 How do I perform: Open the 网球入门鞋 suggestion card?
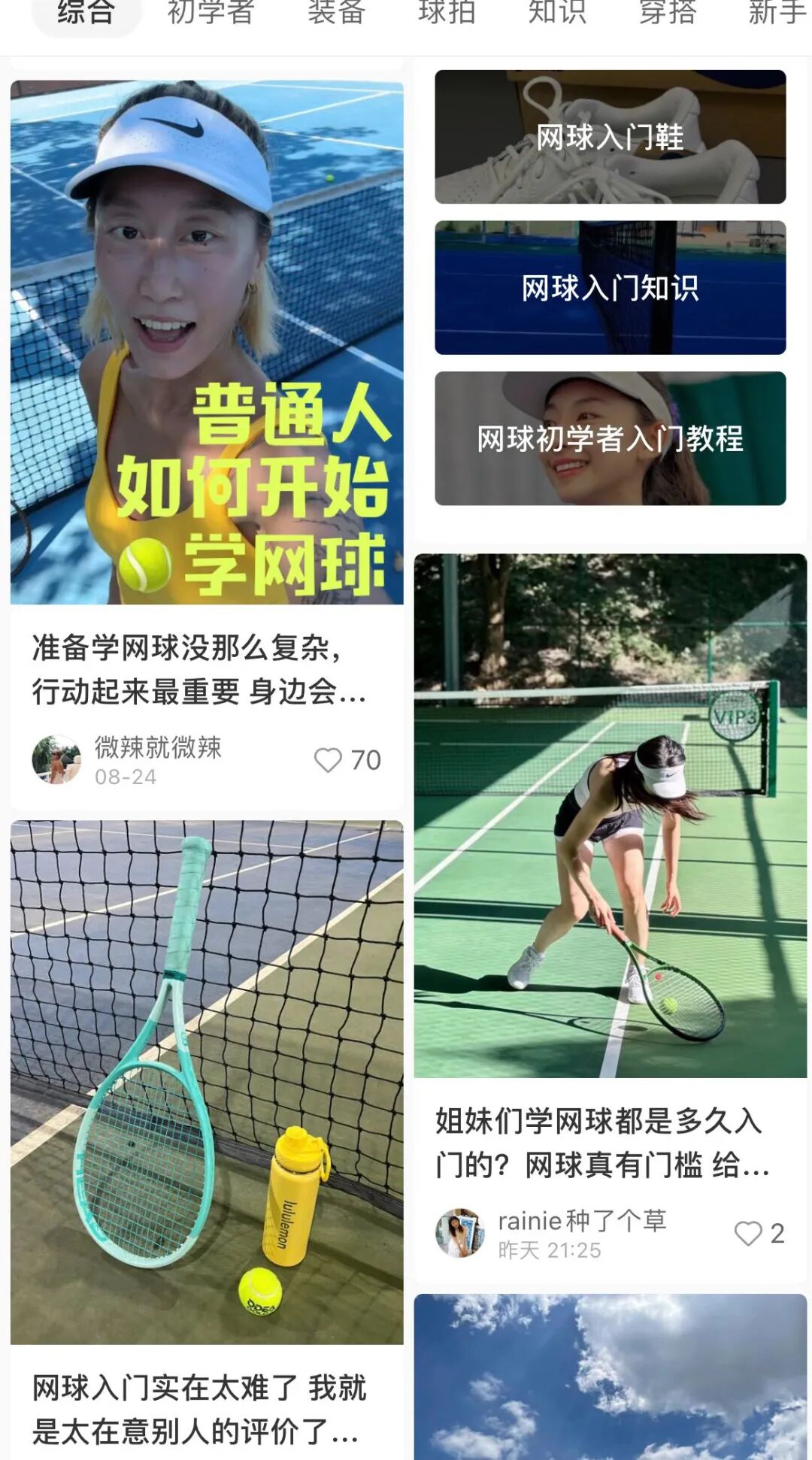point(610,137)
